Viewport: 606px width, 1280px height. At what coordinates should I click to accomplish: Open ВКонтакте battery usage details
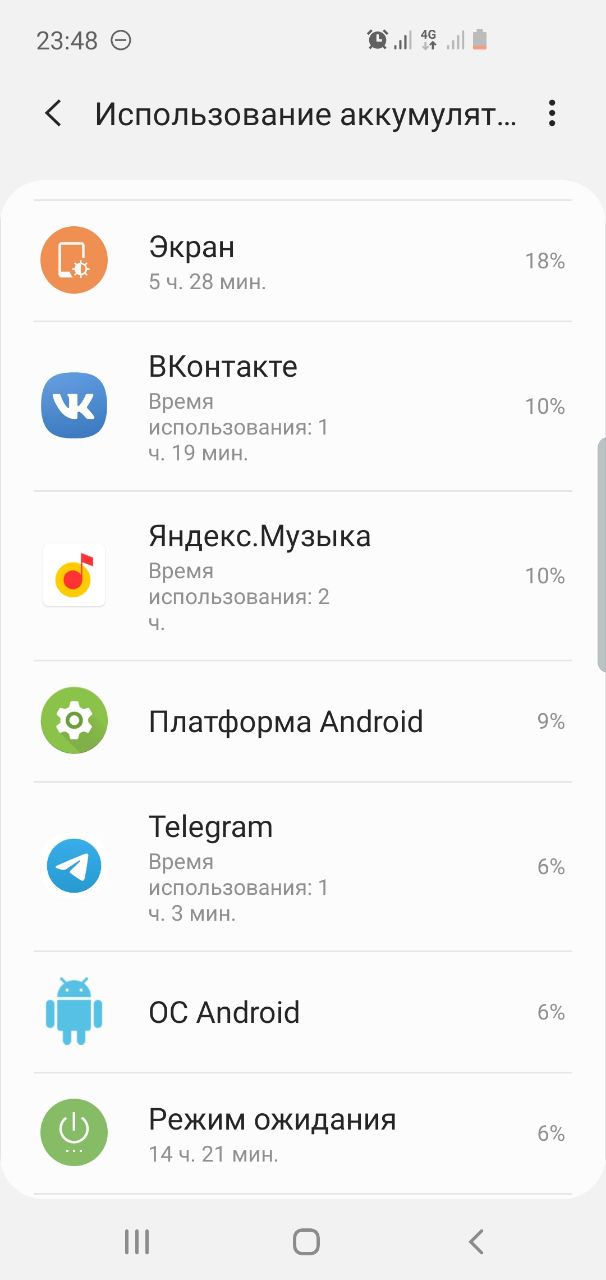pyautogui.click(x=303, y=406)
